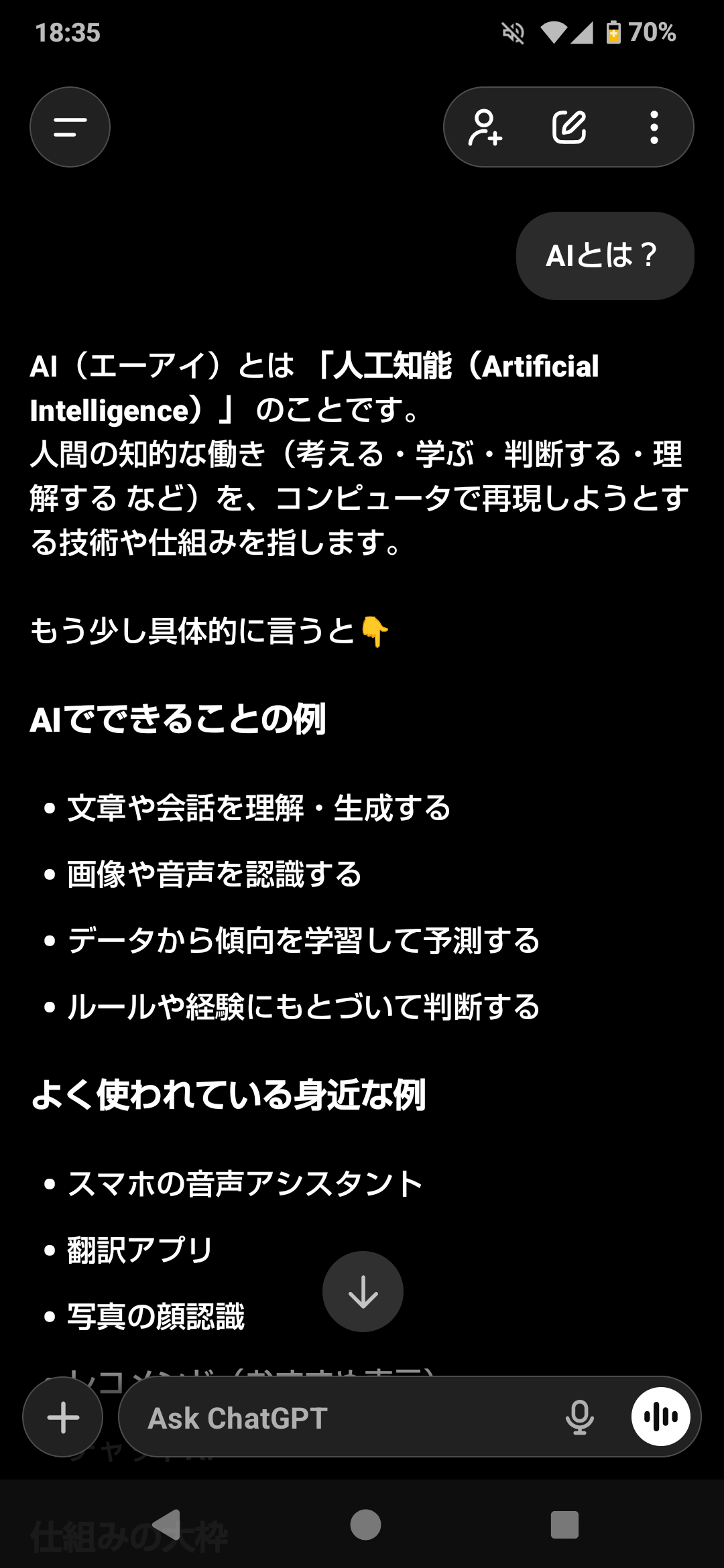Screen dimensions: 724x1568
Task: Jump to the bottom of the conversation
Action: tap(363, 1291)
